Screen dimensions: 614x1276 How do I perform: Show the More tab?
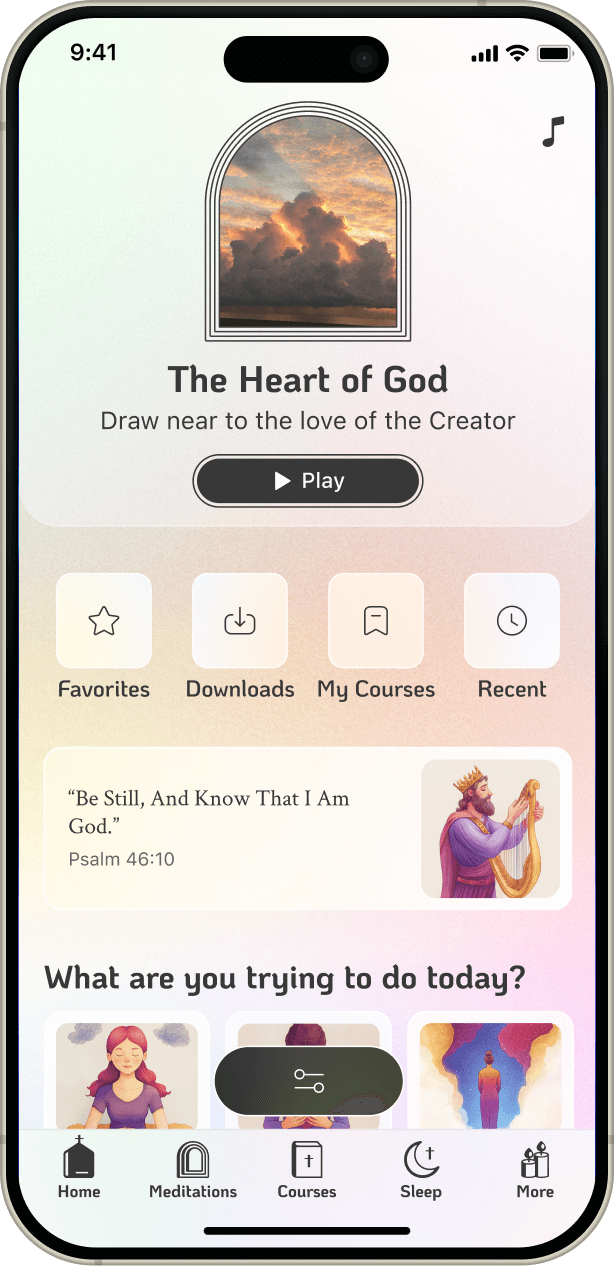(535, 1170)
